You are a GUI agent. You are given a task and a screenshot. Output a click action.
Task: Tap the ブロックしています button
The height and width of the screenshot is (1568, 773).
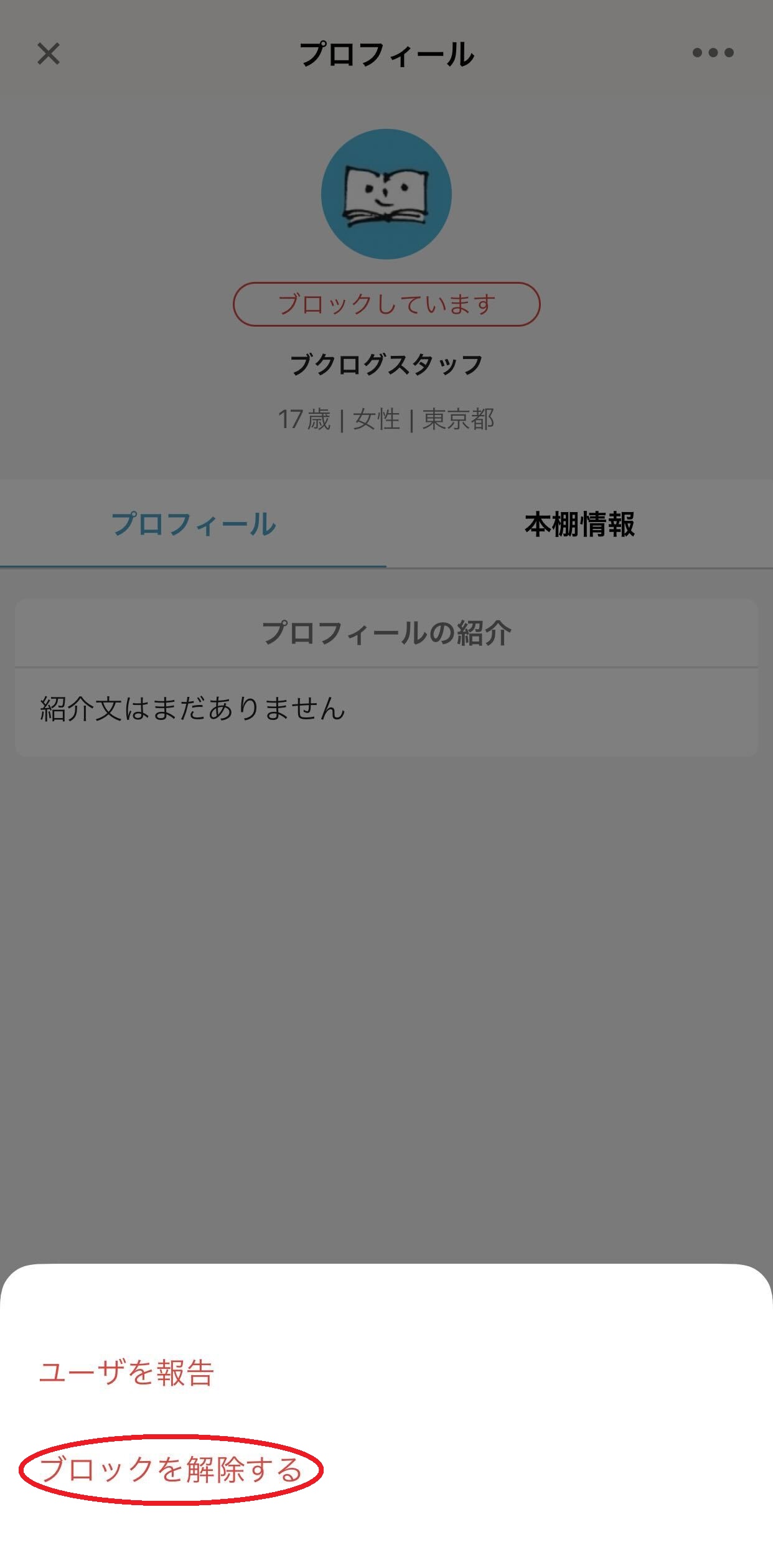tap(386, 304)
